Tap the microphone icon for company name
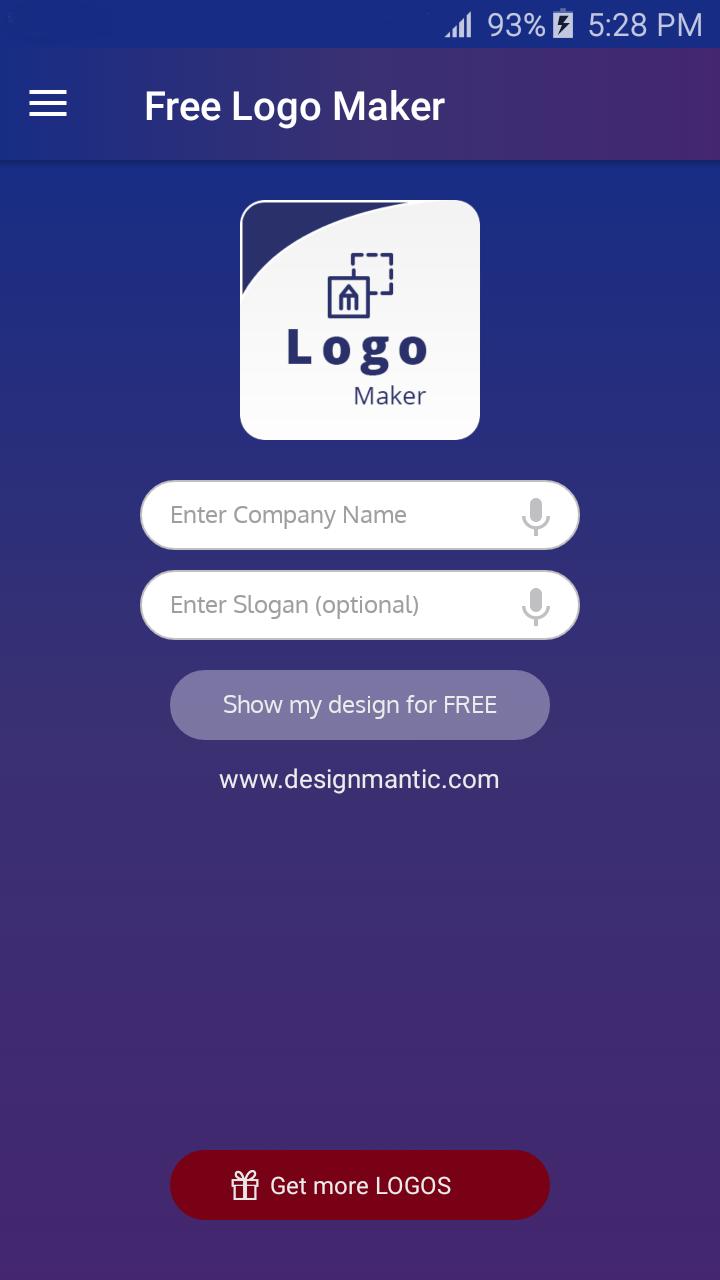Viewport: 720px width, 1280px height. [537, 515]
